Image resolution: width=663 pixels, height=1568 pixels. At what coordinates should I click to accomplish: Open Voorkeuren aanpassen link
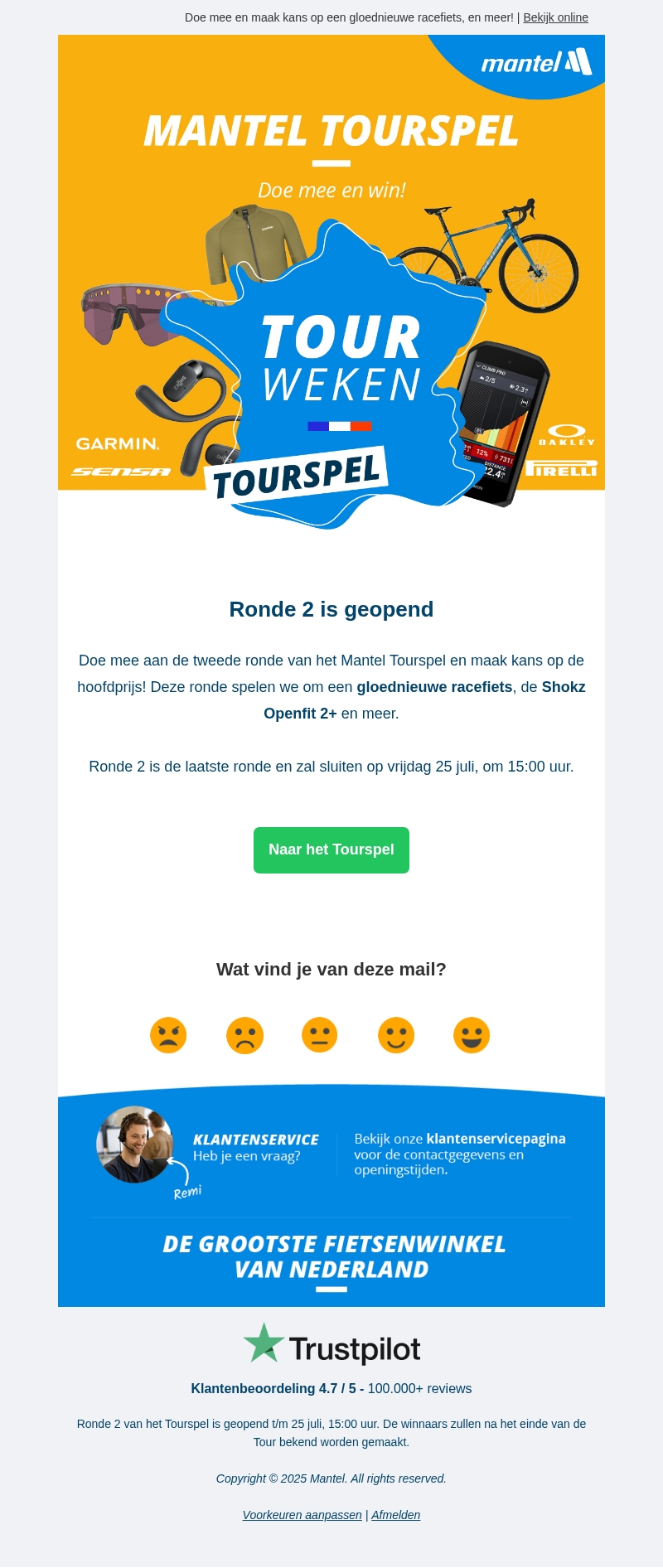(302, 1515)
